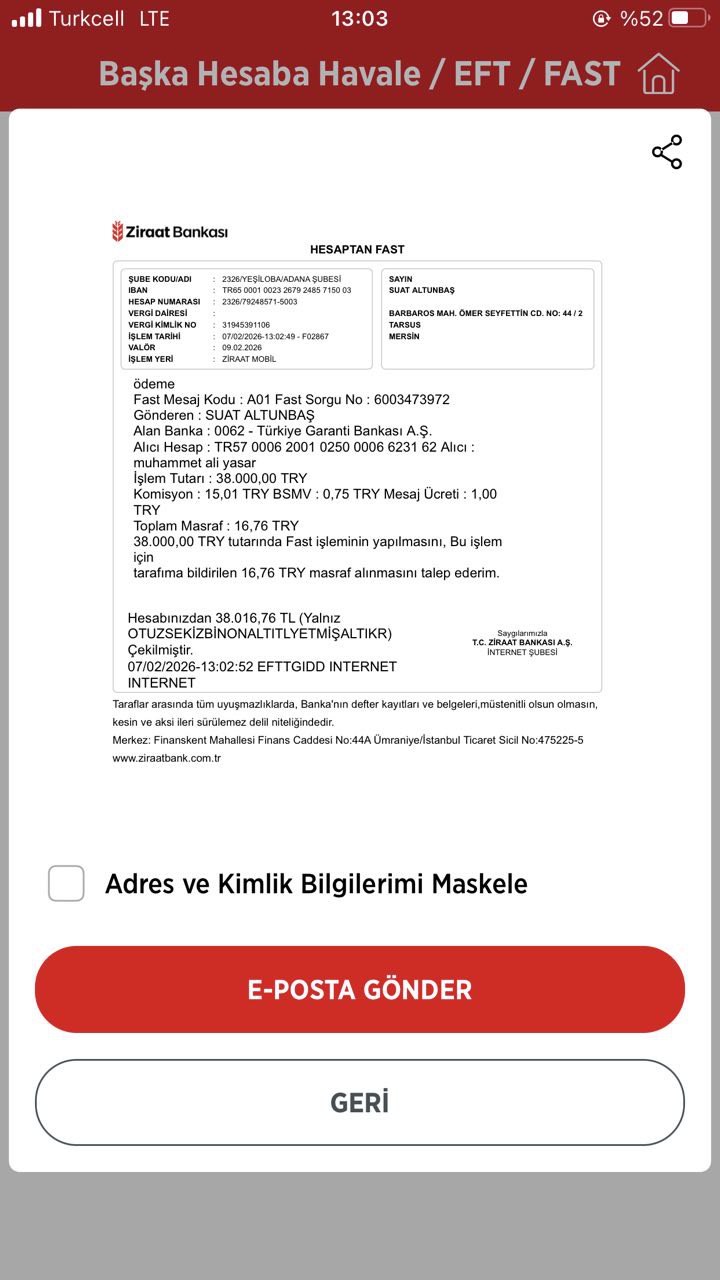This screenshot has width=720, height=1280.
Task: Go back with GERİ button
Action: [x=360, y=1102]
